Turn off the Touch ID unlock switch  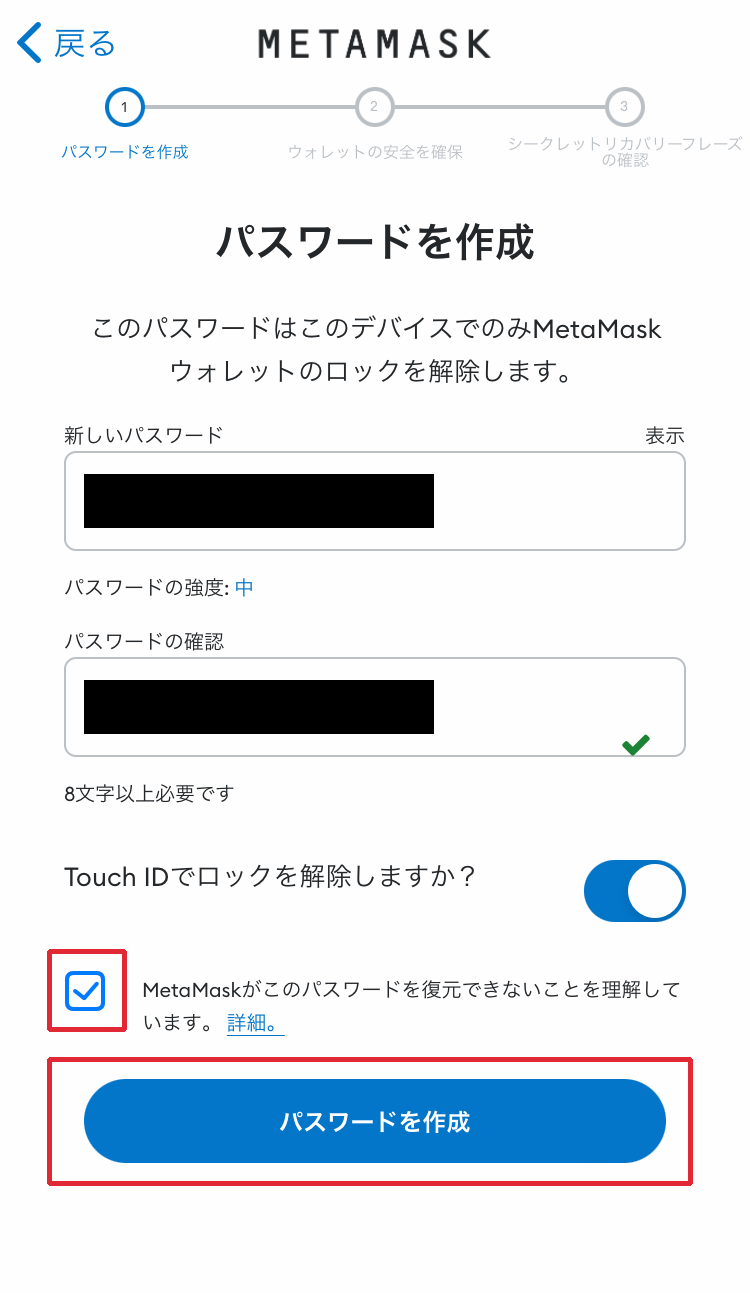coord(634,890)
